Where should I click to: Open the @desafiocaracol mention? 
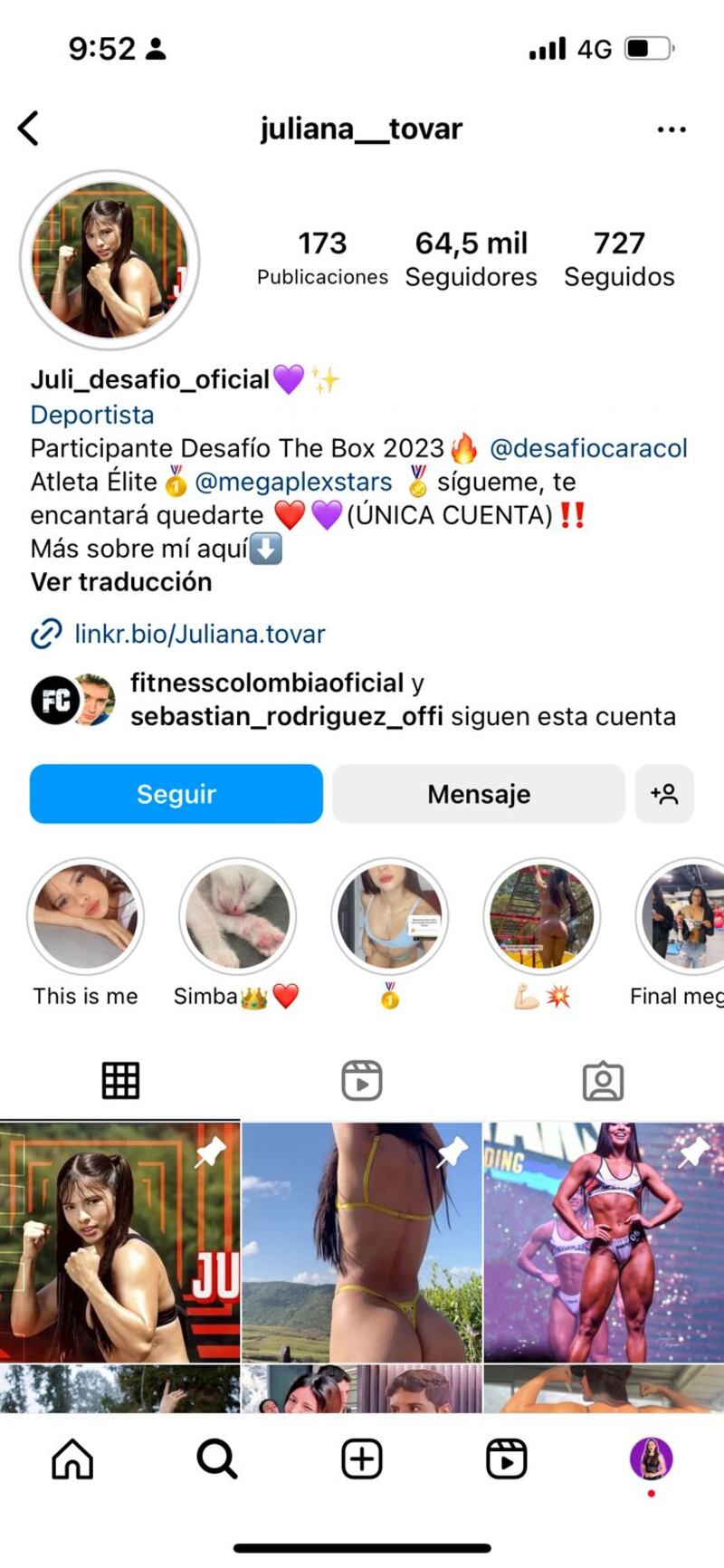click(x=589, y=447)
